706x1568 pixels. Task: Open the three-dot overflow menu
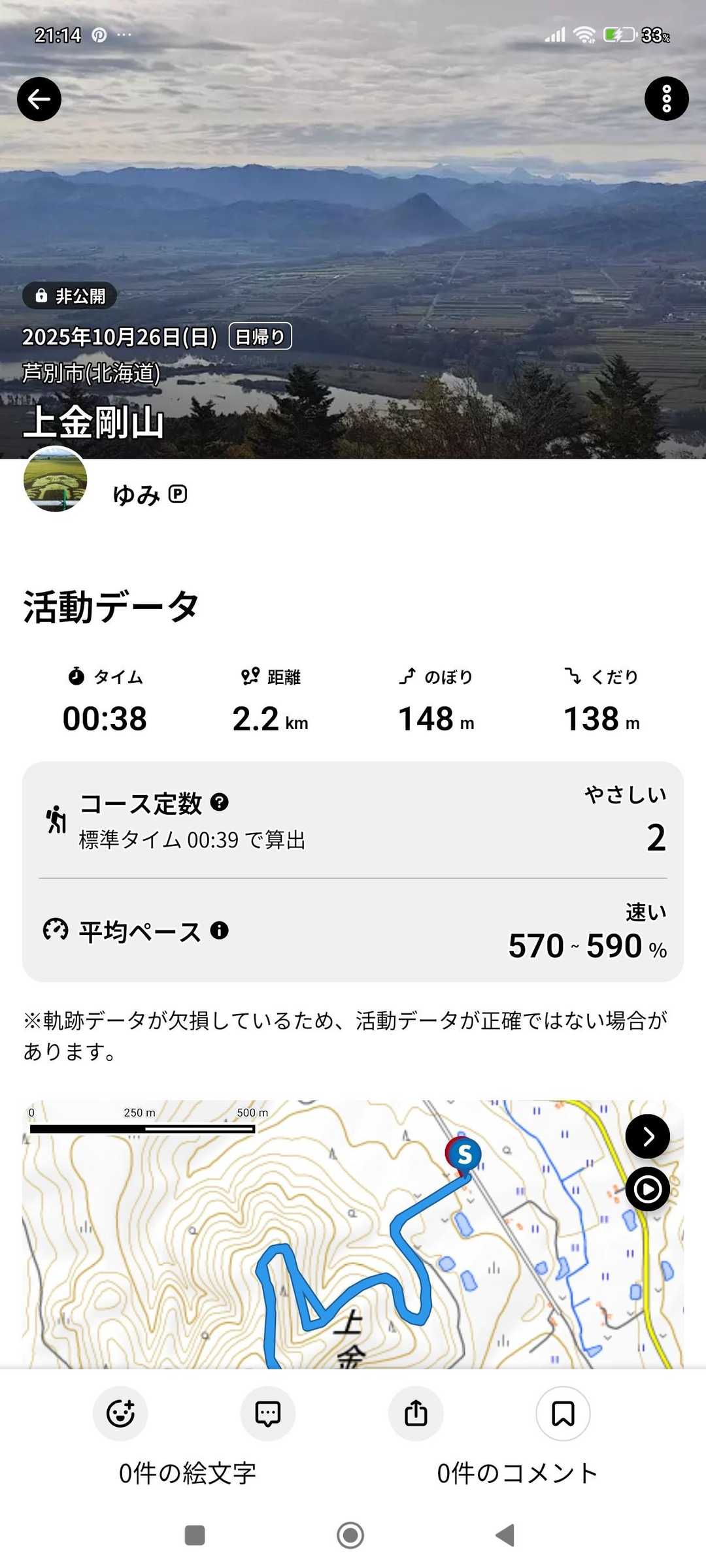coord(666,99)
